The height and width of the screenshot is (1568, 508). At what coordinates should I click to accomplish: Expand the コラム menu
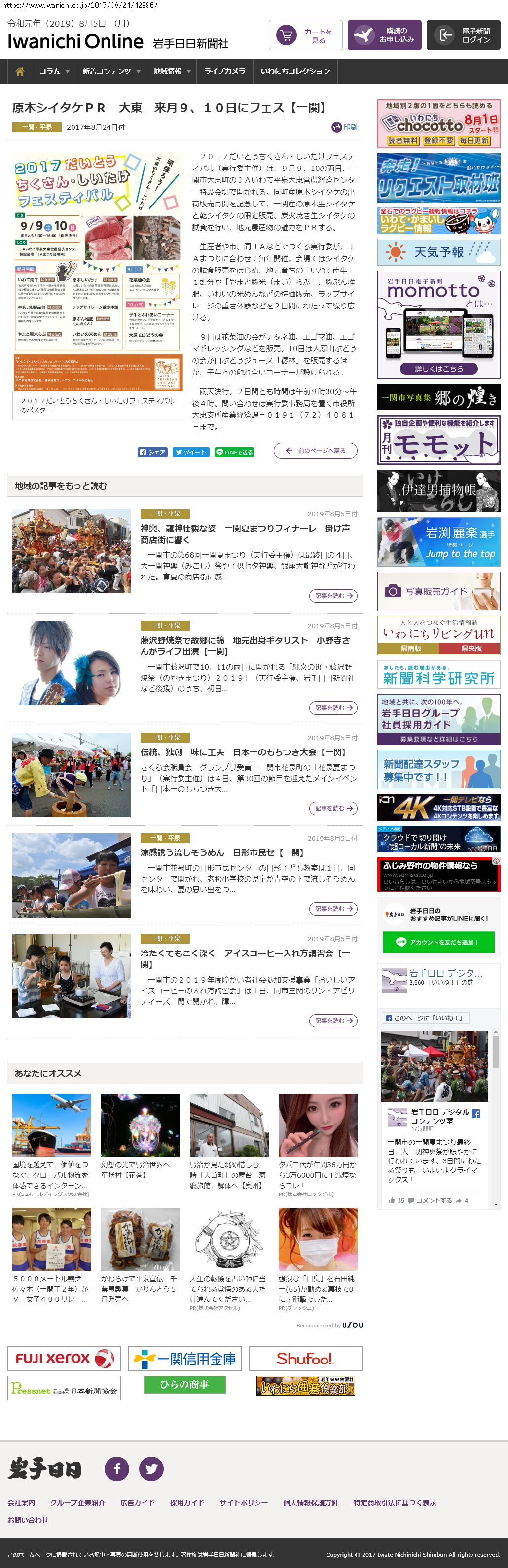54,71
